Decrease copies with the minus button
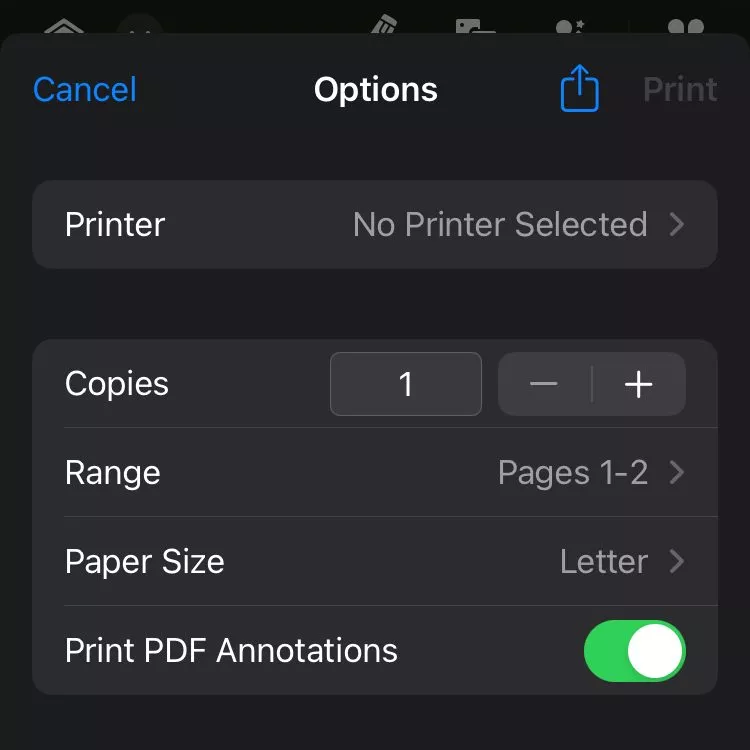 click(x=544, y=384)
